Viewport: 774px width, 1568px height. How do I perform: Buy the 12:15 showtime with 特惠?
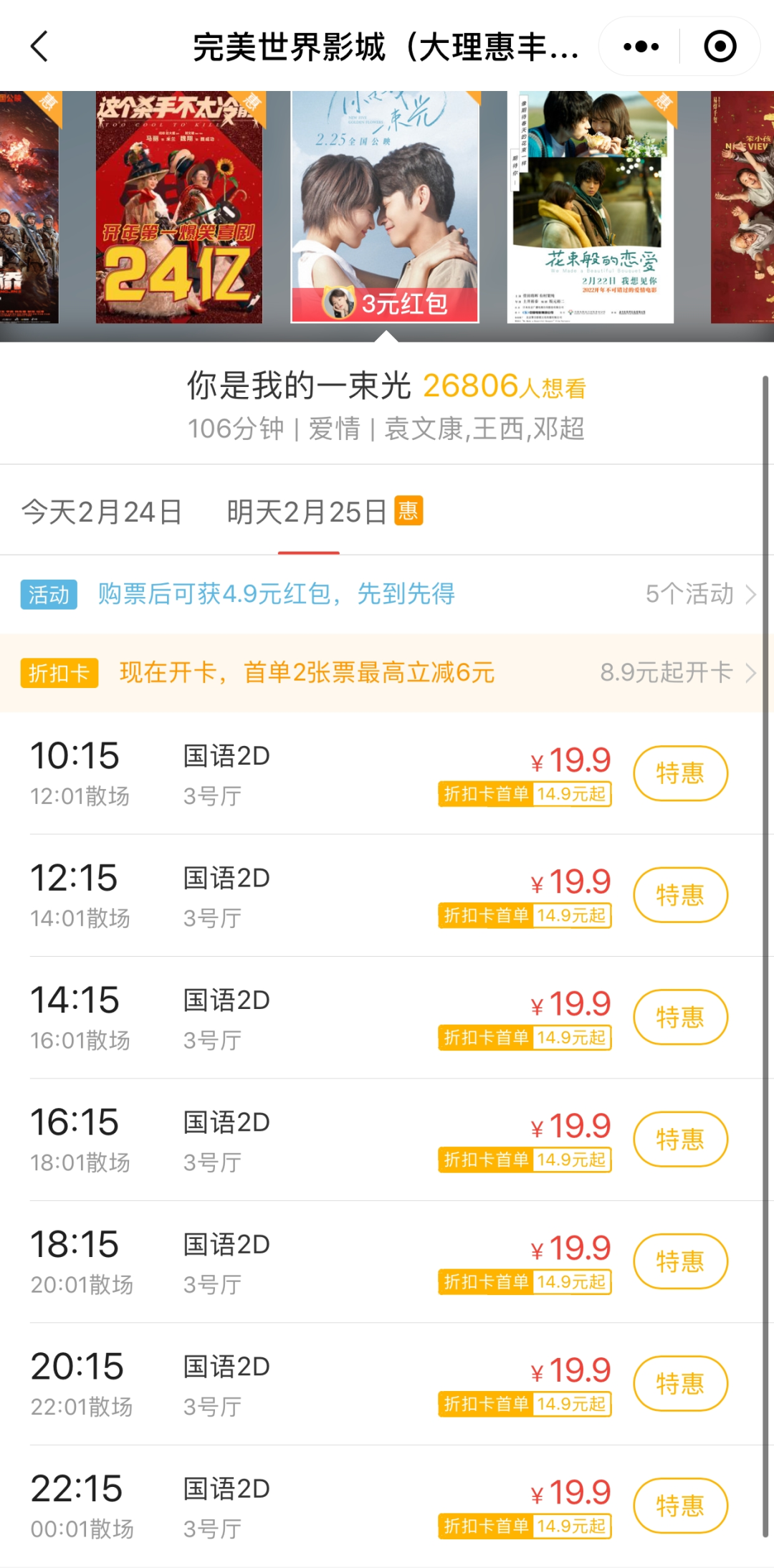(680, 895)
